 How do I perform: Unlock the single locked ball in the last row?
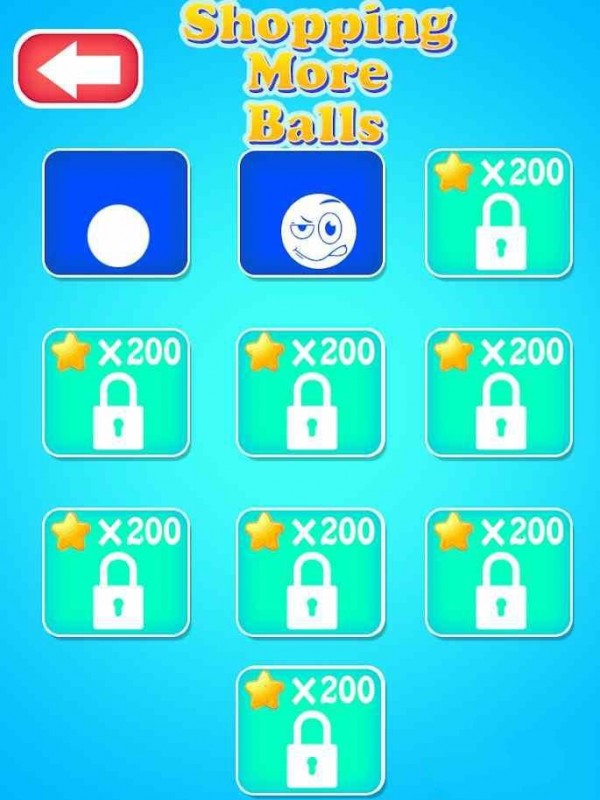pos(311,730)
